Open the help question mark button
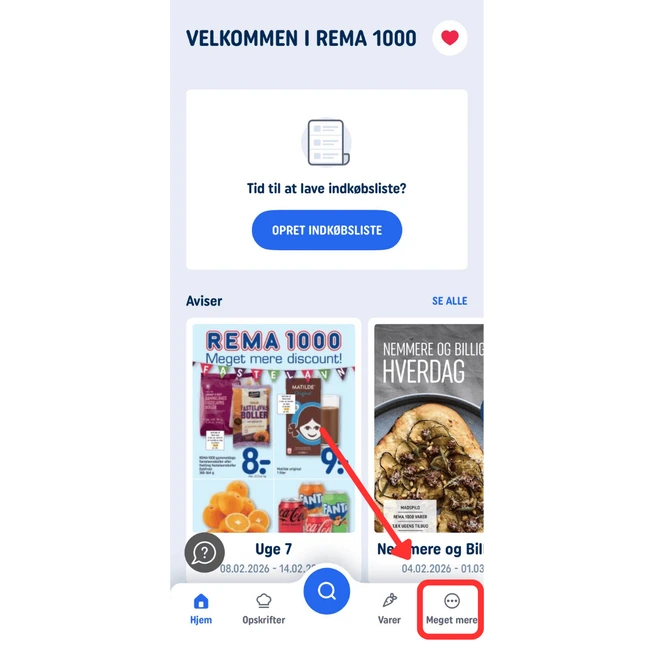Image resolution: width=654 pixels, height=654 pixels. tap(204, 552)
